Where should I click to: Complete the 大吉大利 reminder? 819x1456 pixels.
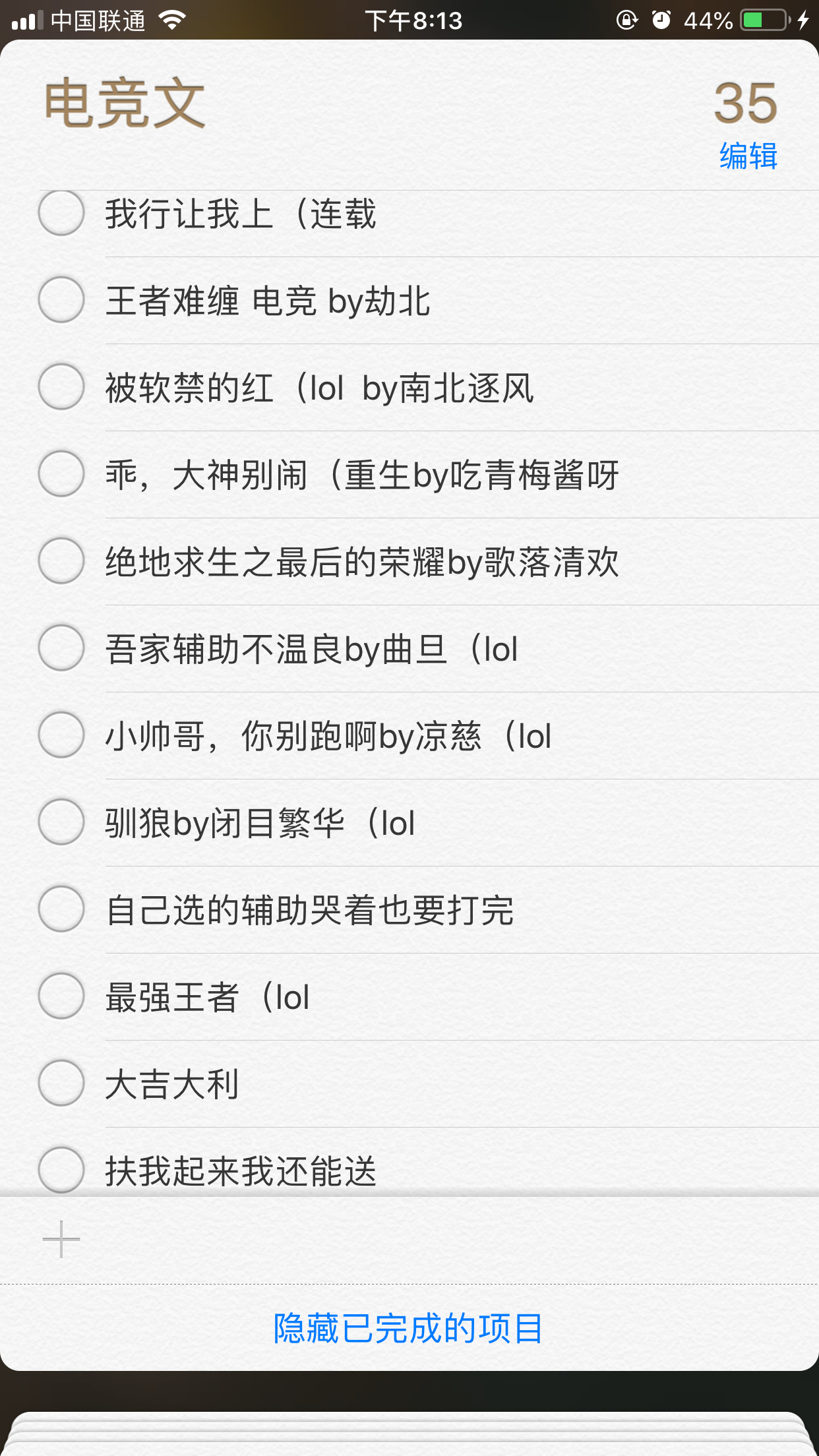pyautogui.click(x=61, y=1083)
